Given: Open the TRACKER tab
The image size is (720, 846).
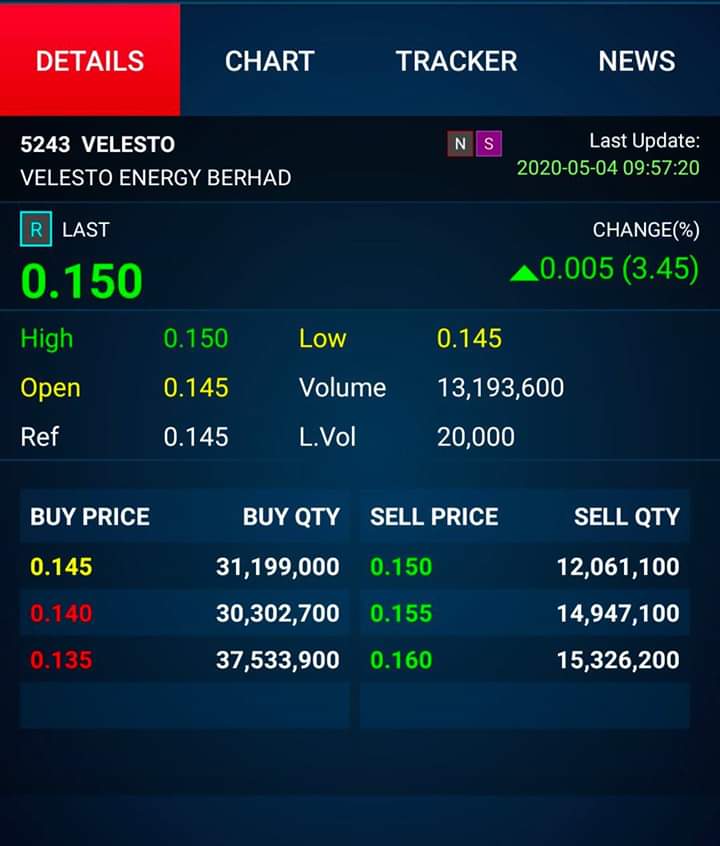Looking at the screenshot, I should (456, 61).
